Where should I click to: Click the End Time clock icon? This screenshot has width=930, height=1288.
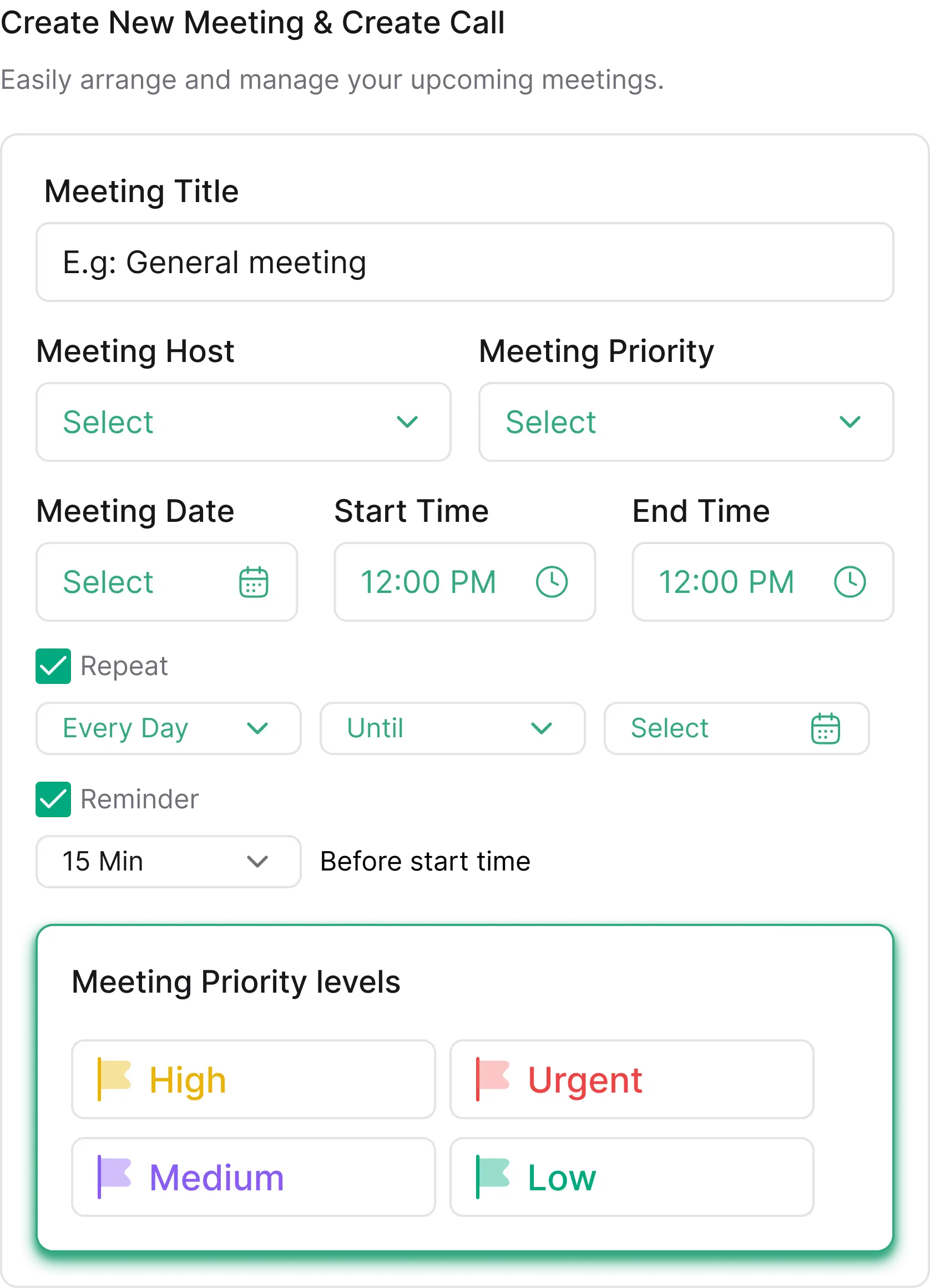click(x=851, y=582)
